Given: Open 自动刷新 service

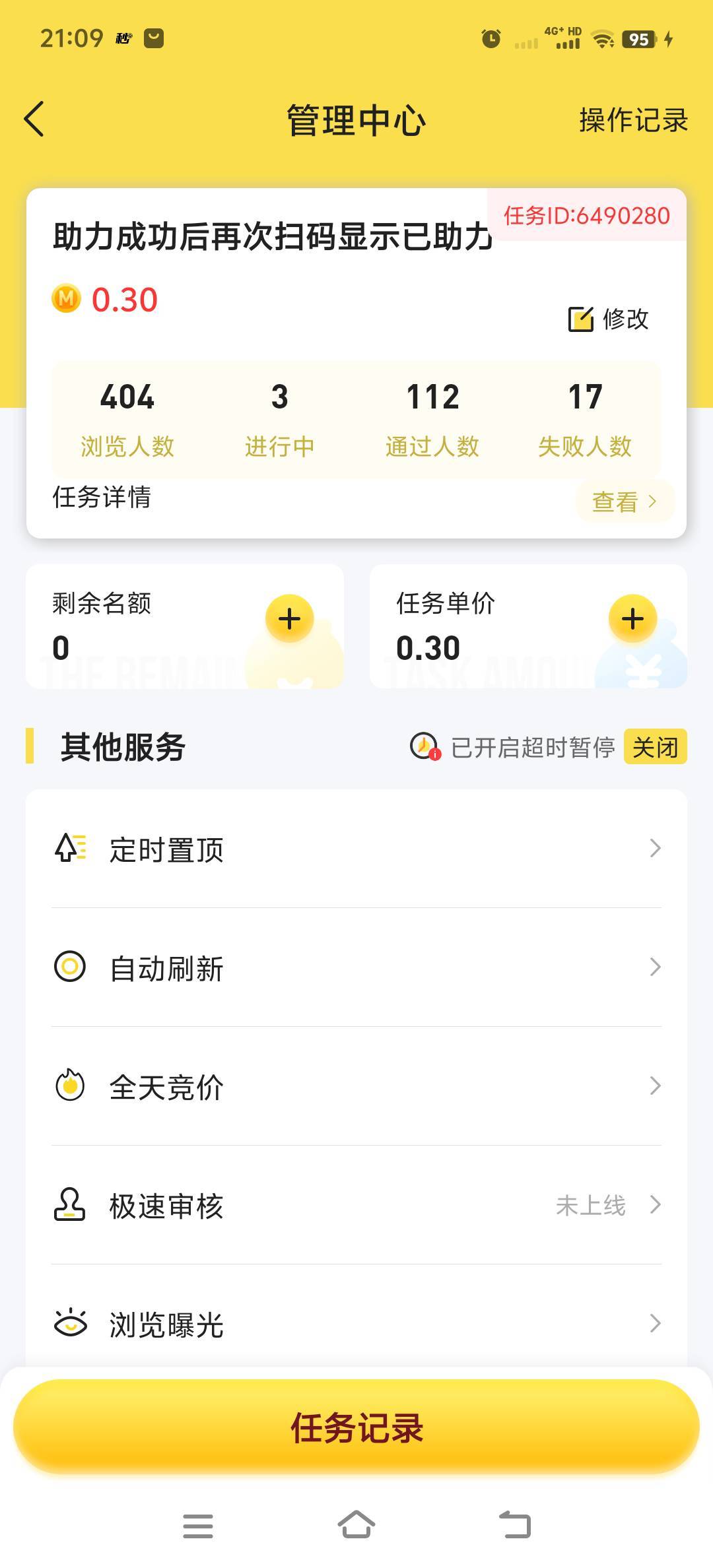Looking at the screenshot, I should [x=356, y=967].
